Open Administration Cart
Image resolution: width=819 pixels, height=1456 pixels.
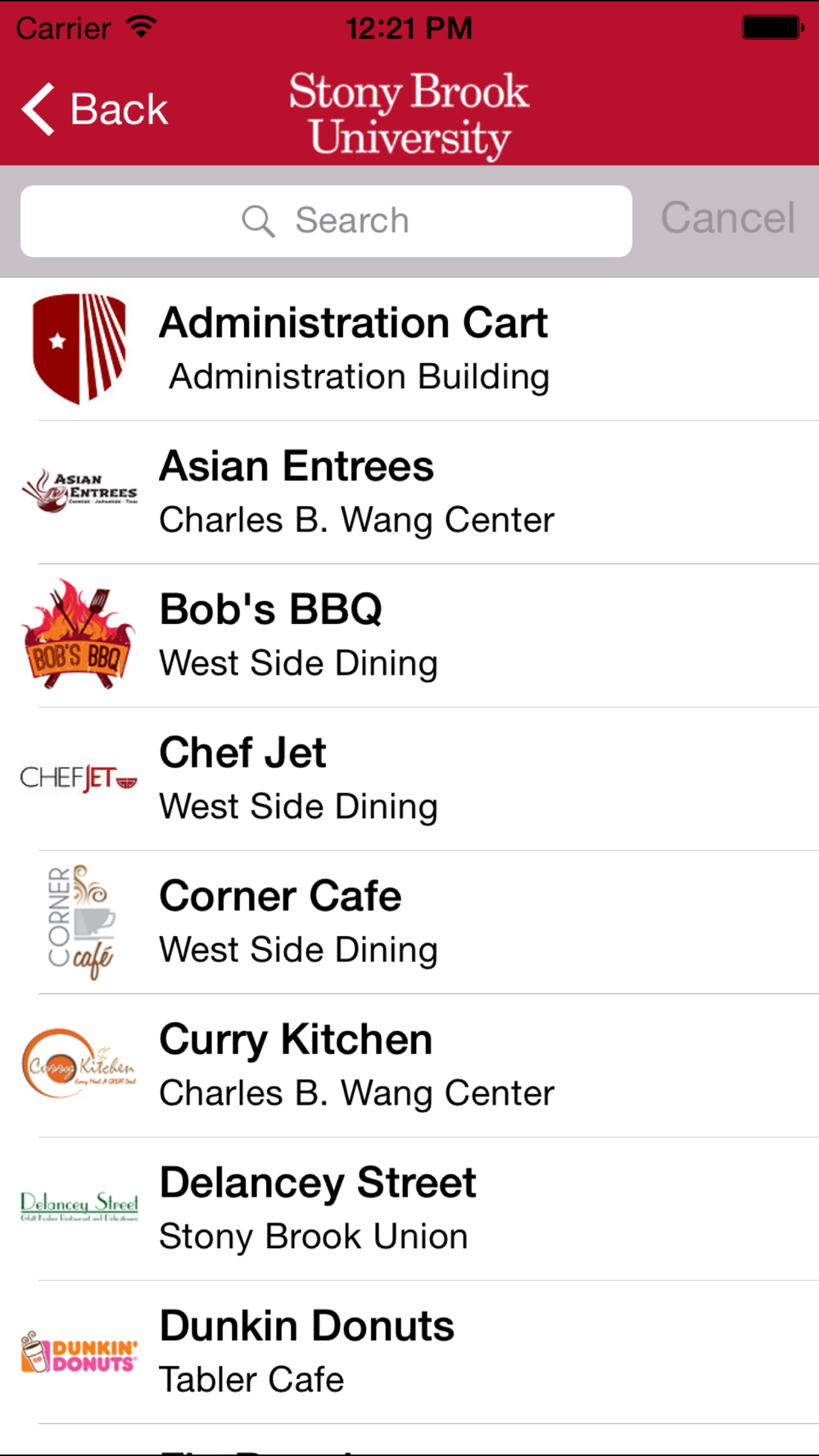[x=409, y=349]
